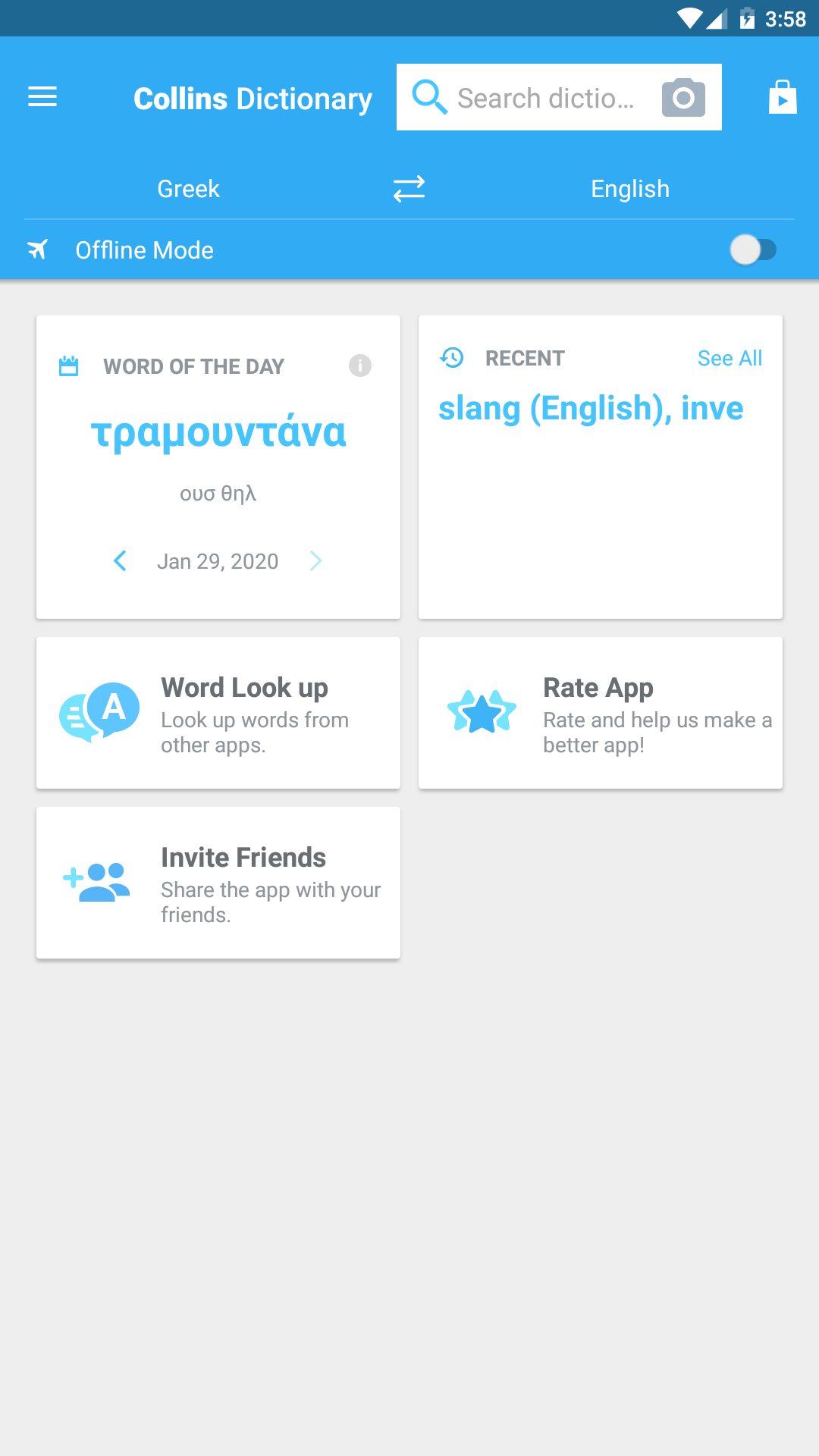
Task: Swap Greek and English languages
Action: pos(409,189)
